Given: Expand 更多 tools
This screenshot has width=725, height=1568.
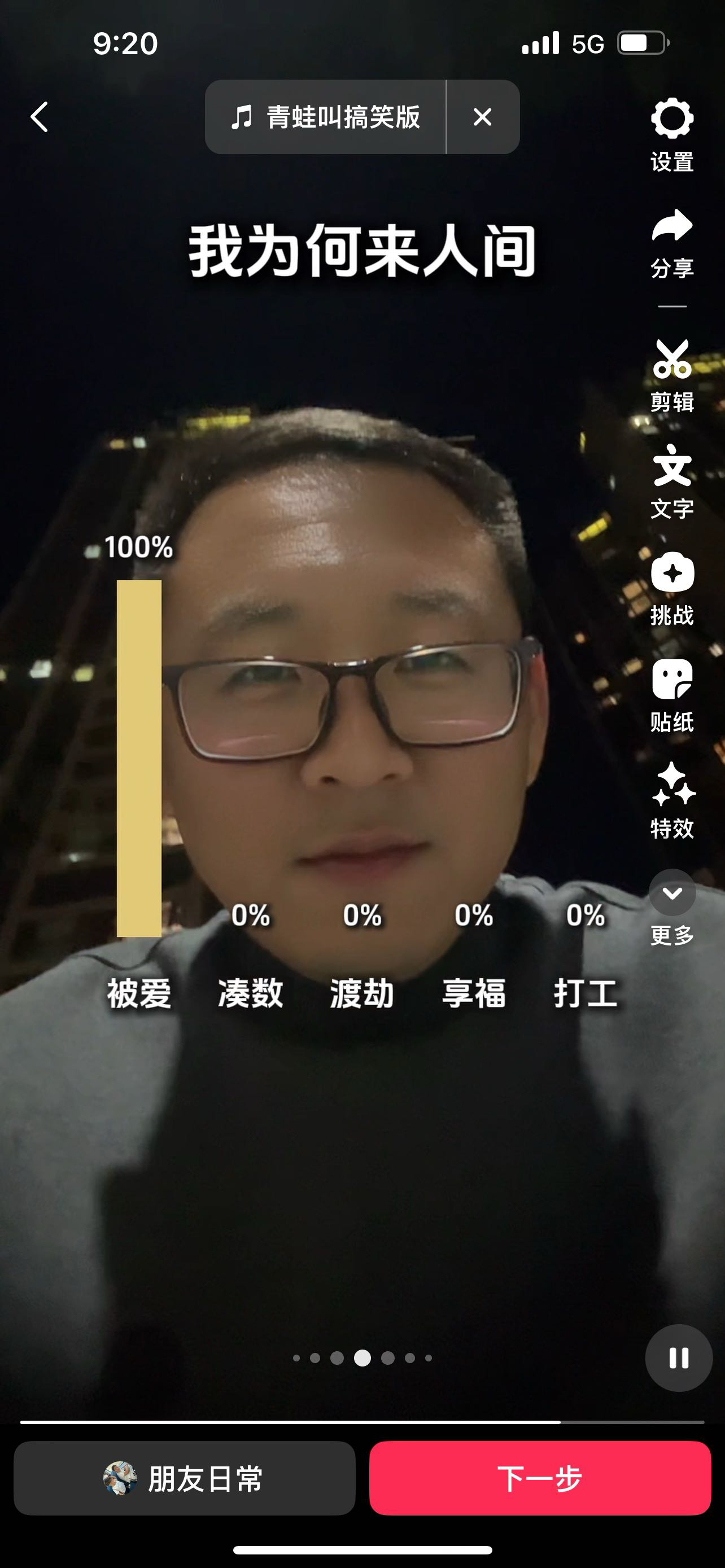Looking at the screenshot, I should point(671,906).
